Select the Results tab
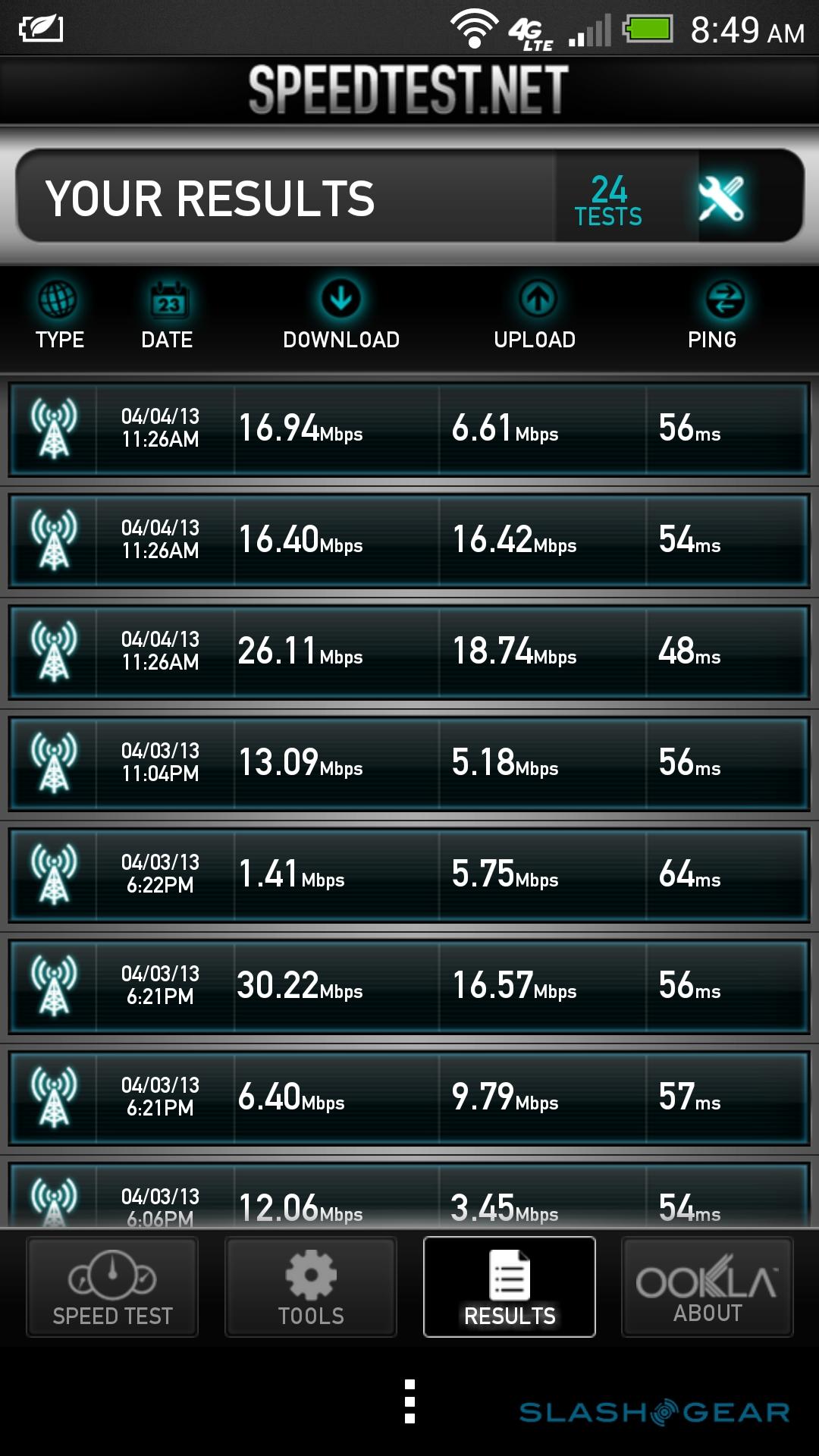819x1456 pixels. pyautogui.click(x=510, y=1287)
